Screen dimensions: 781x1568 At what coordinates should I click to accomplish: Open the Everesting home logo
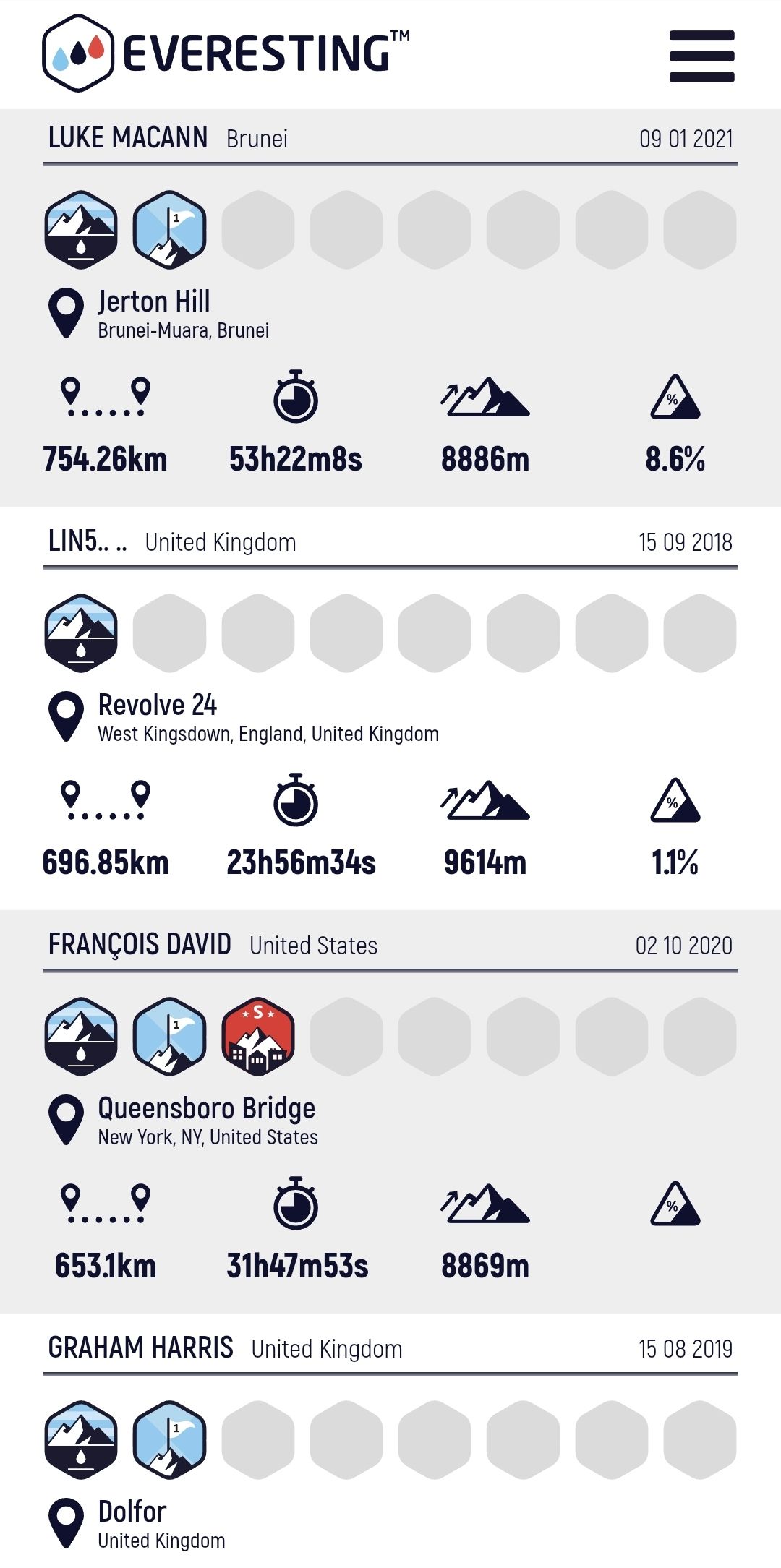[226, 53]
